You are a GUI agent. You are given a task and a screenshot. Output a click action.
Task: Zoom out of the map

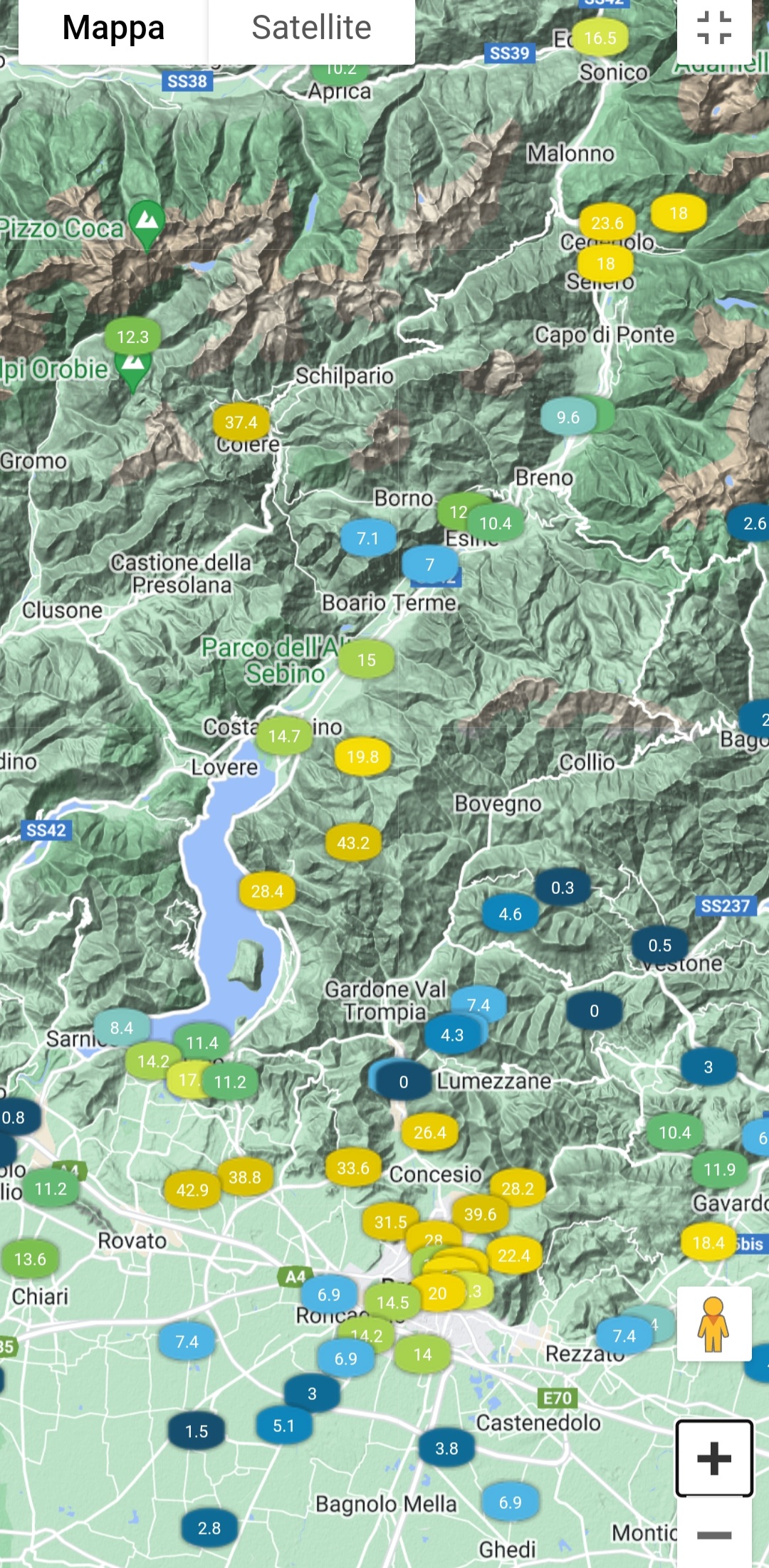[x=714, y=1535]
